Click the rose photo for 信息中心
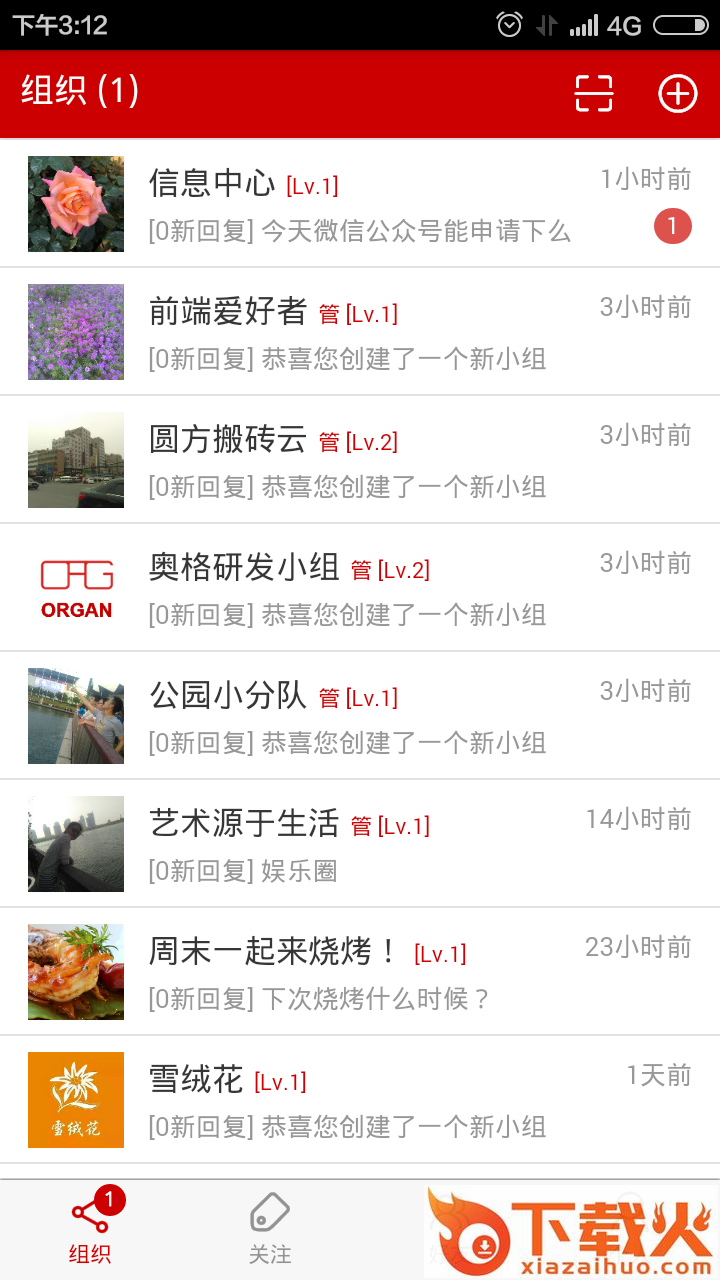Viewport: 720px width, 1280px height. pos(75,204)
